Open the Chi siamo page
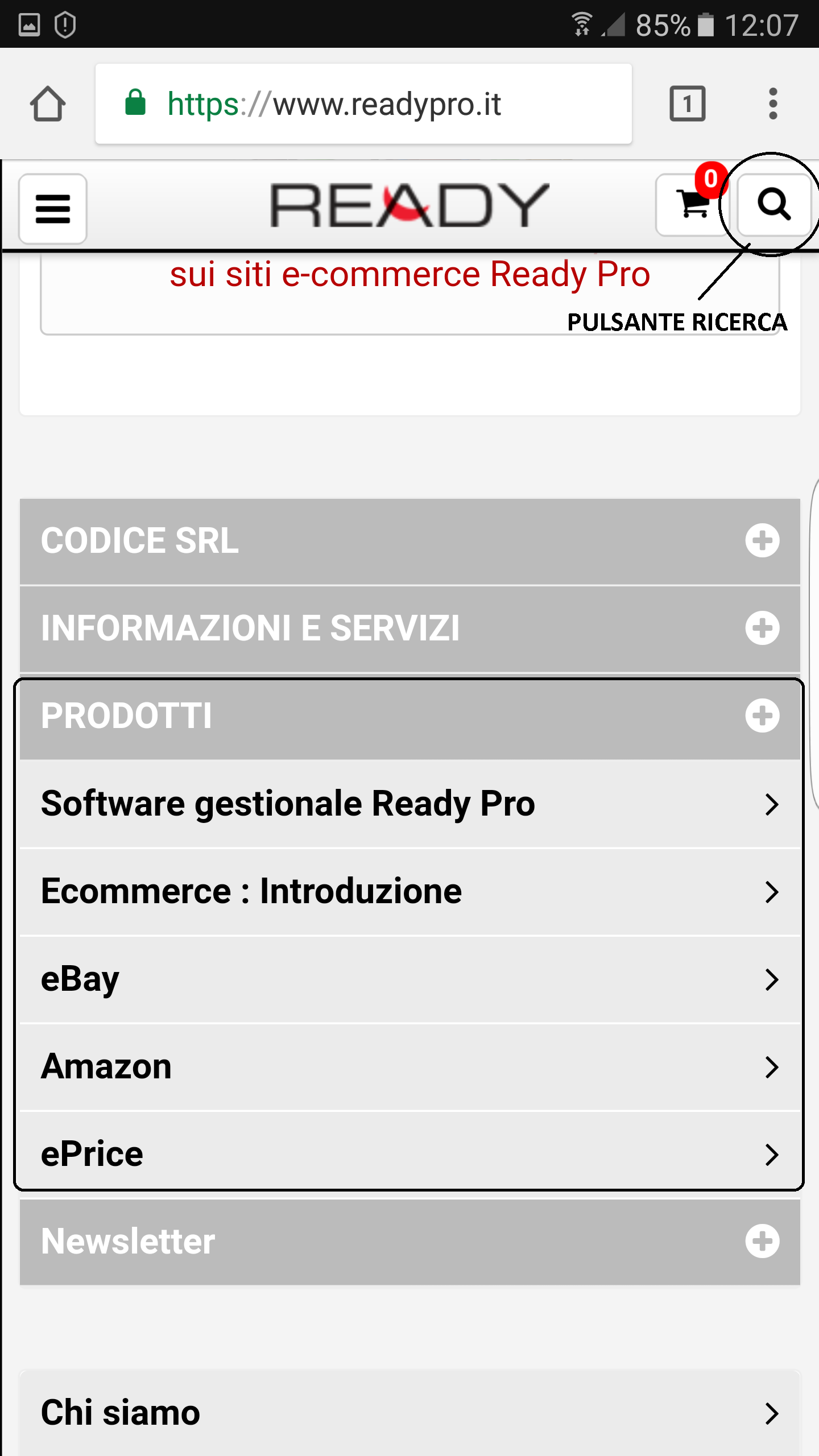 (x=410, y=1413)
